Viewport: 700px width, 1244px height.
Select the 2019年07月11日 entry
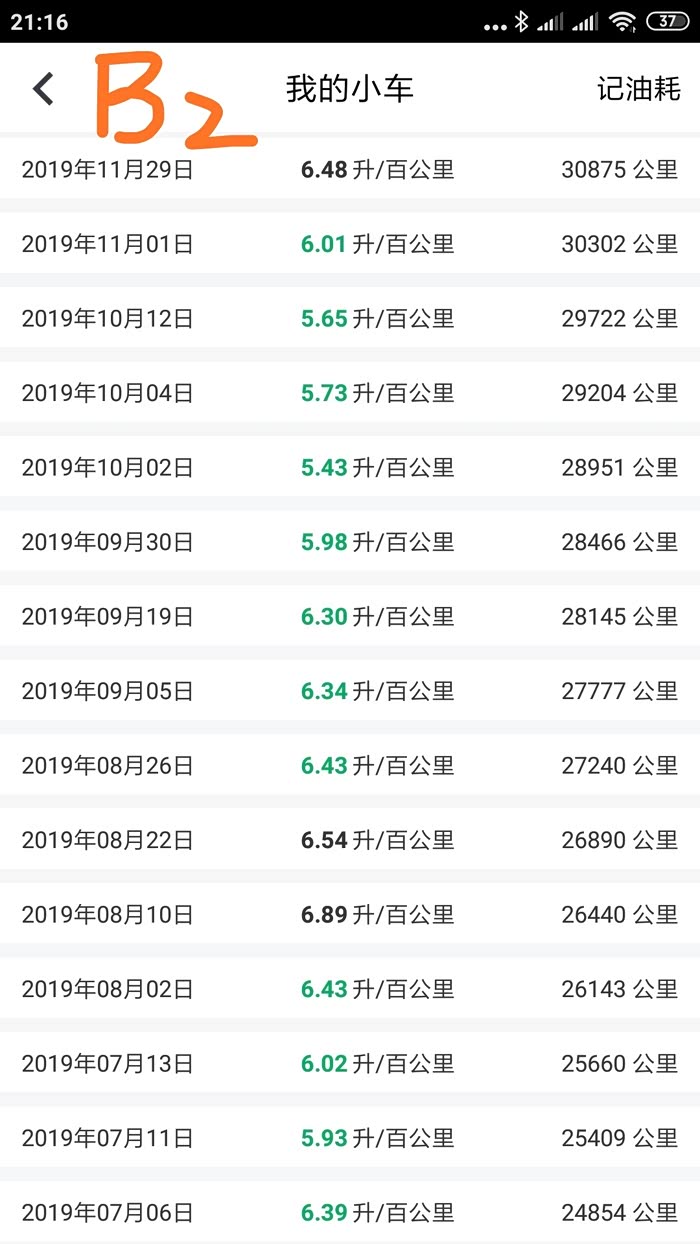350,1138
